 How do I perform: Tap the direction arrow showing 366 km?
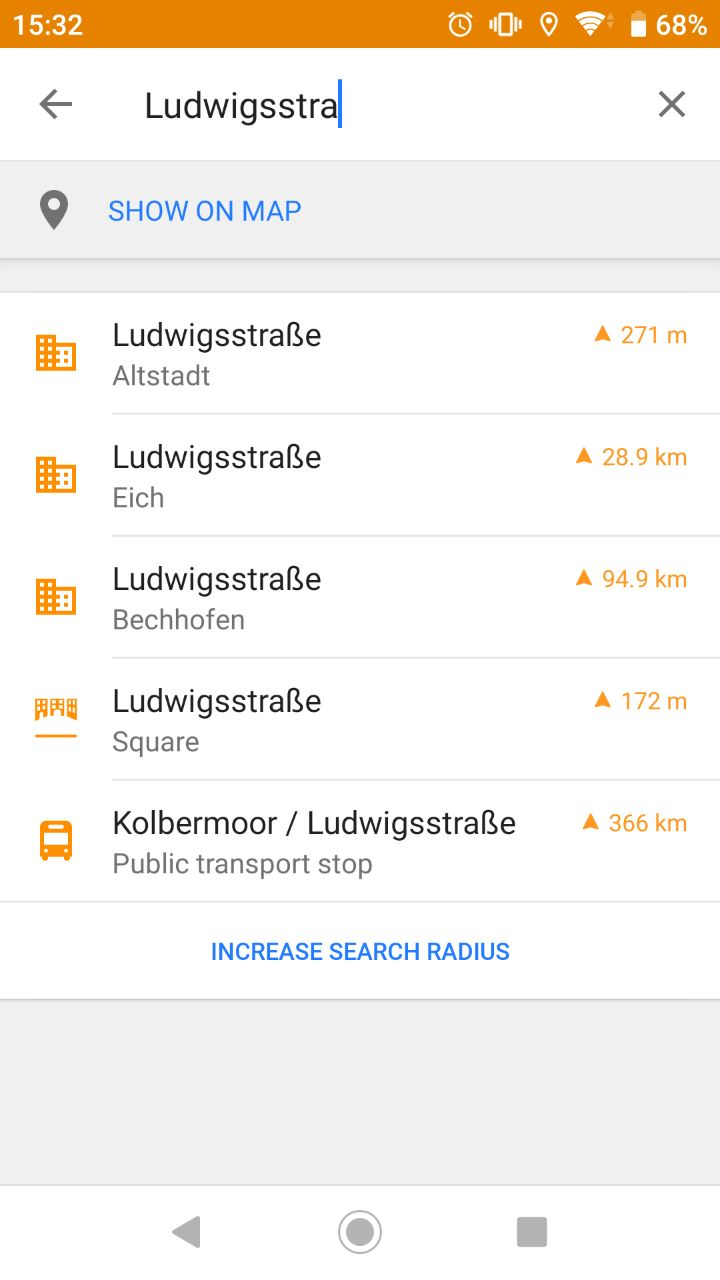coord(589,823)
